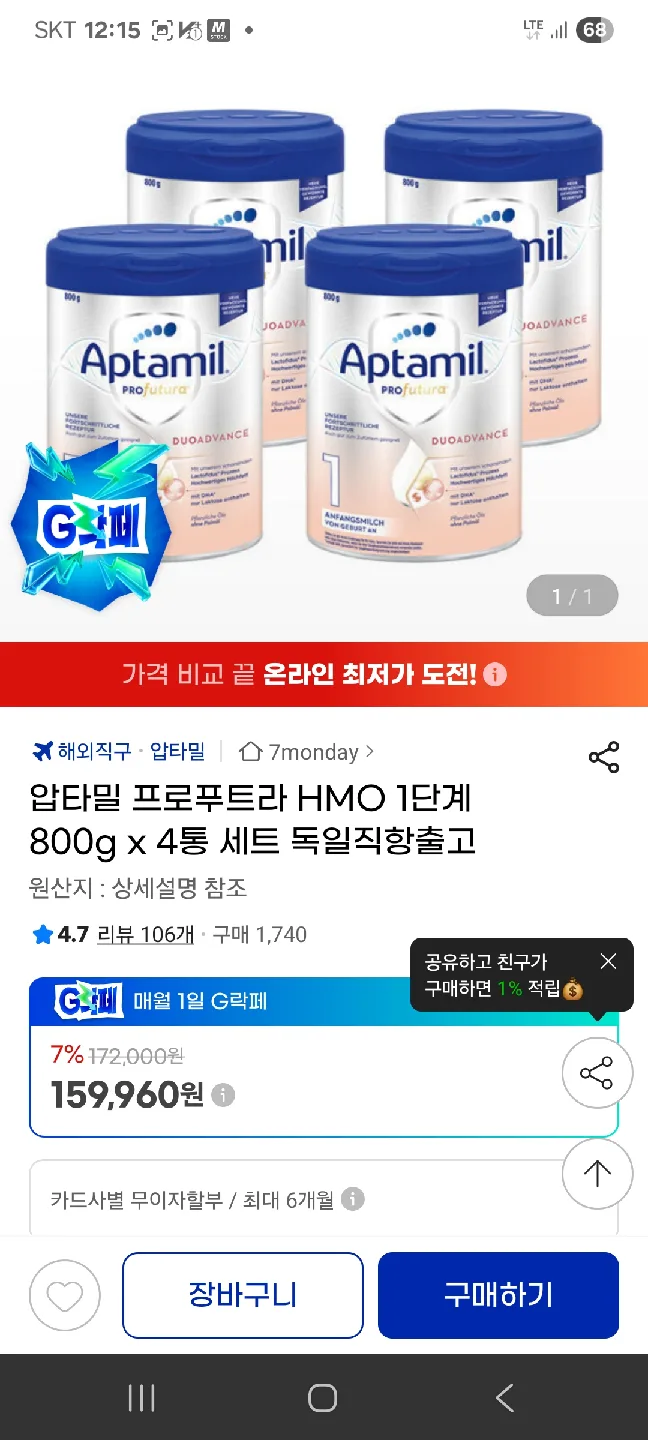Add product to wishlist with heart button
648x1440 pixels.
(65, 1296)
